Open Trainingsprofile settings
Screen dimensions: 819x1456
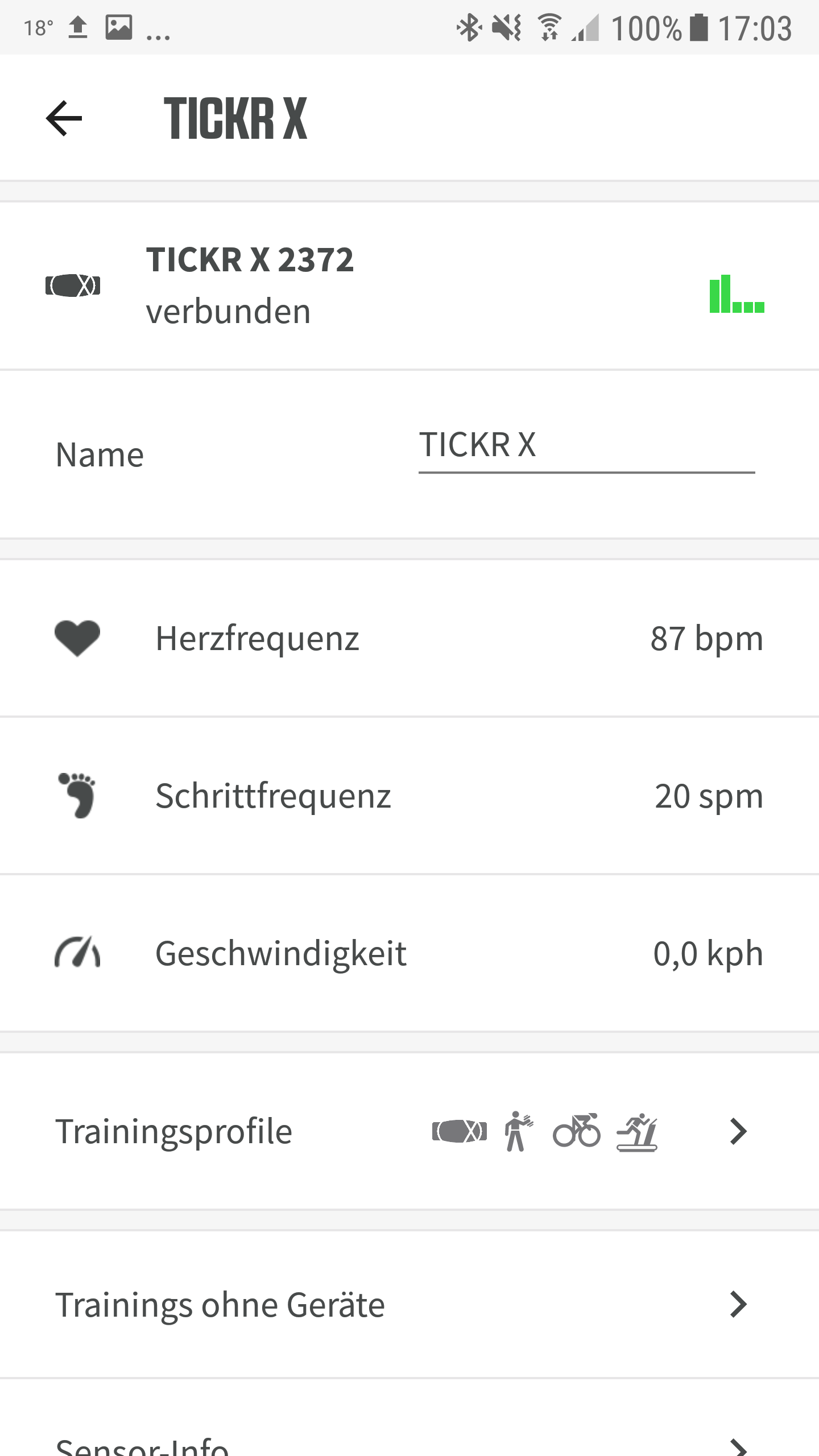tap(409, 1131)
